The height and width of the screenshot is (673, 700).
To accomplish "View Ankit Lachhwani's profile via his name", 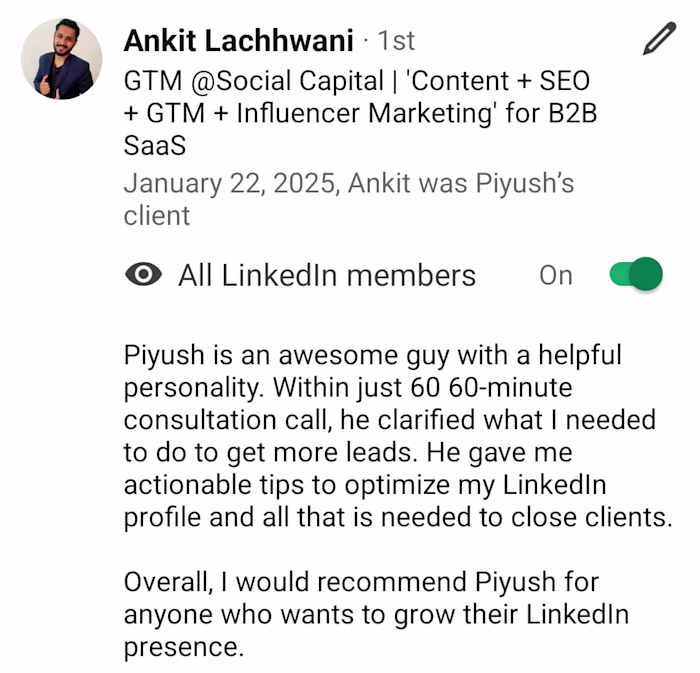I will [x=238, y=41].
